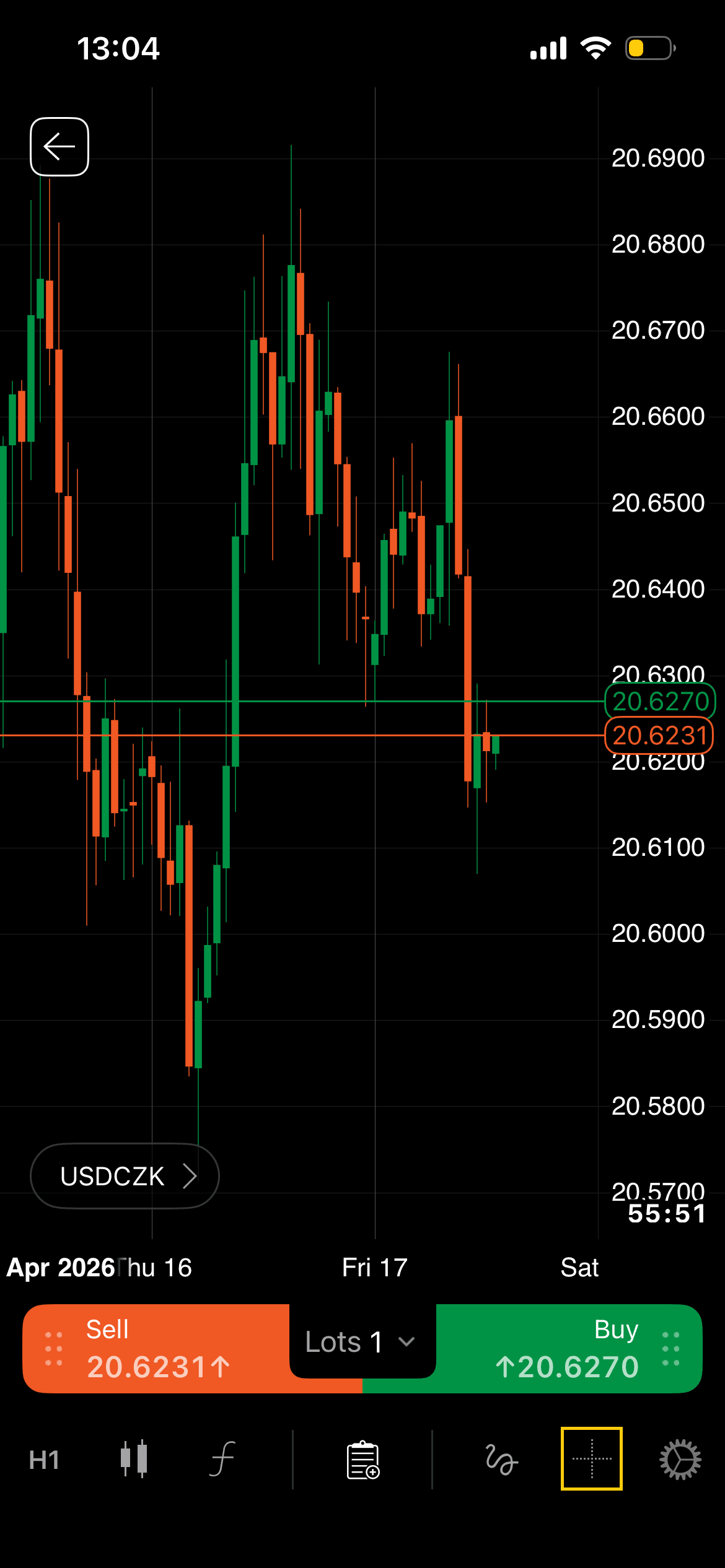725x1568 pixels.
Task: Open the indicators function icon
Action: click(x=222, y=1459)
